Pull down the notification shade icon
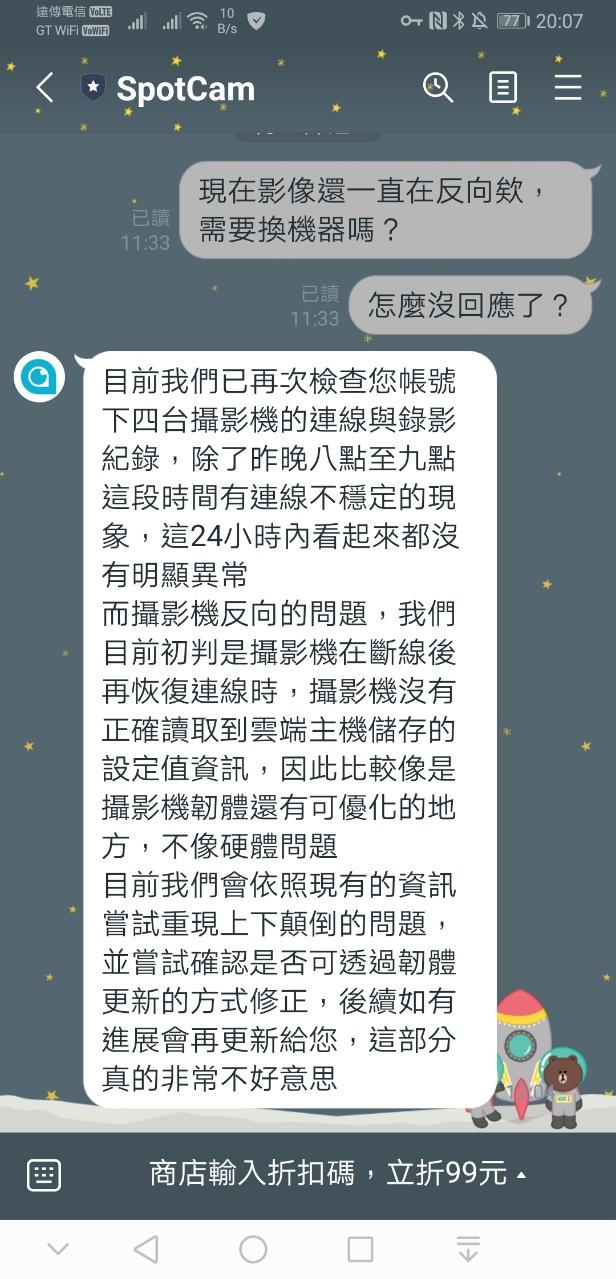616x1279 pixels. tap(467, 1248)
